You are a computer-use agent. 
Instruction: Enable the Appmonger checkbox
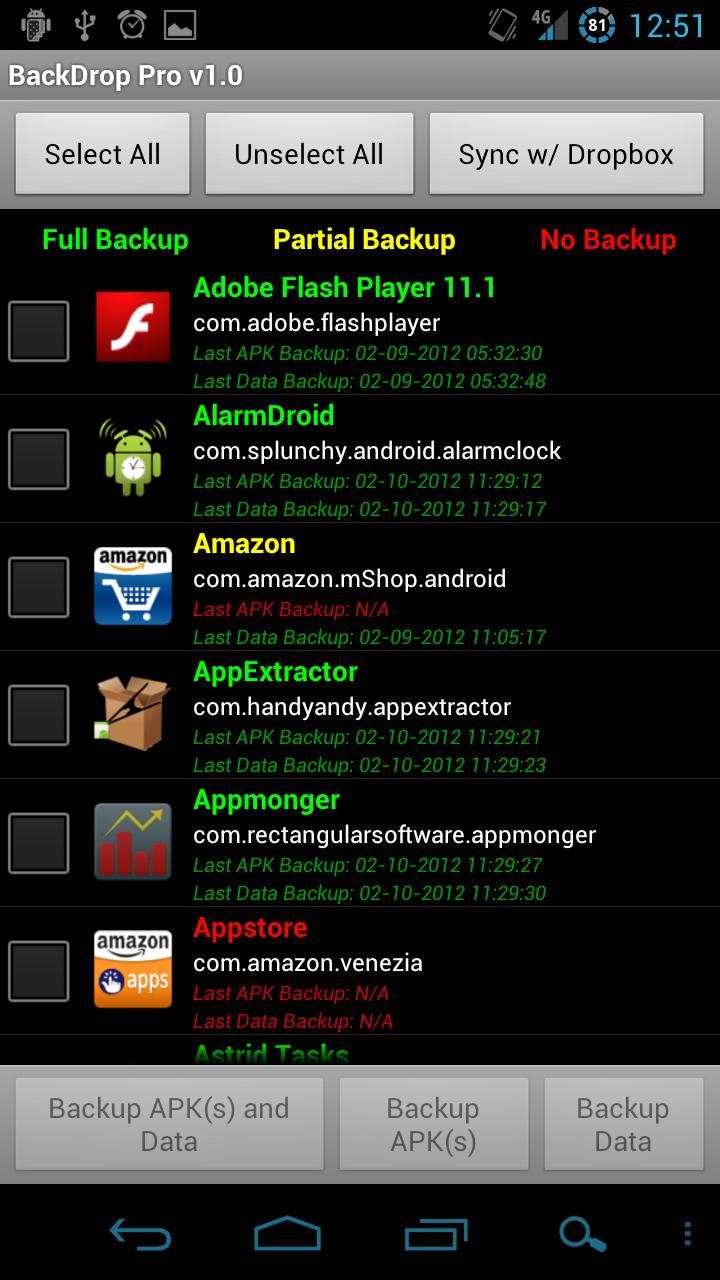(x=39, y=843)
